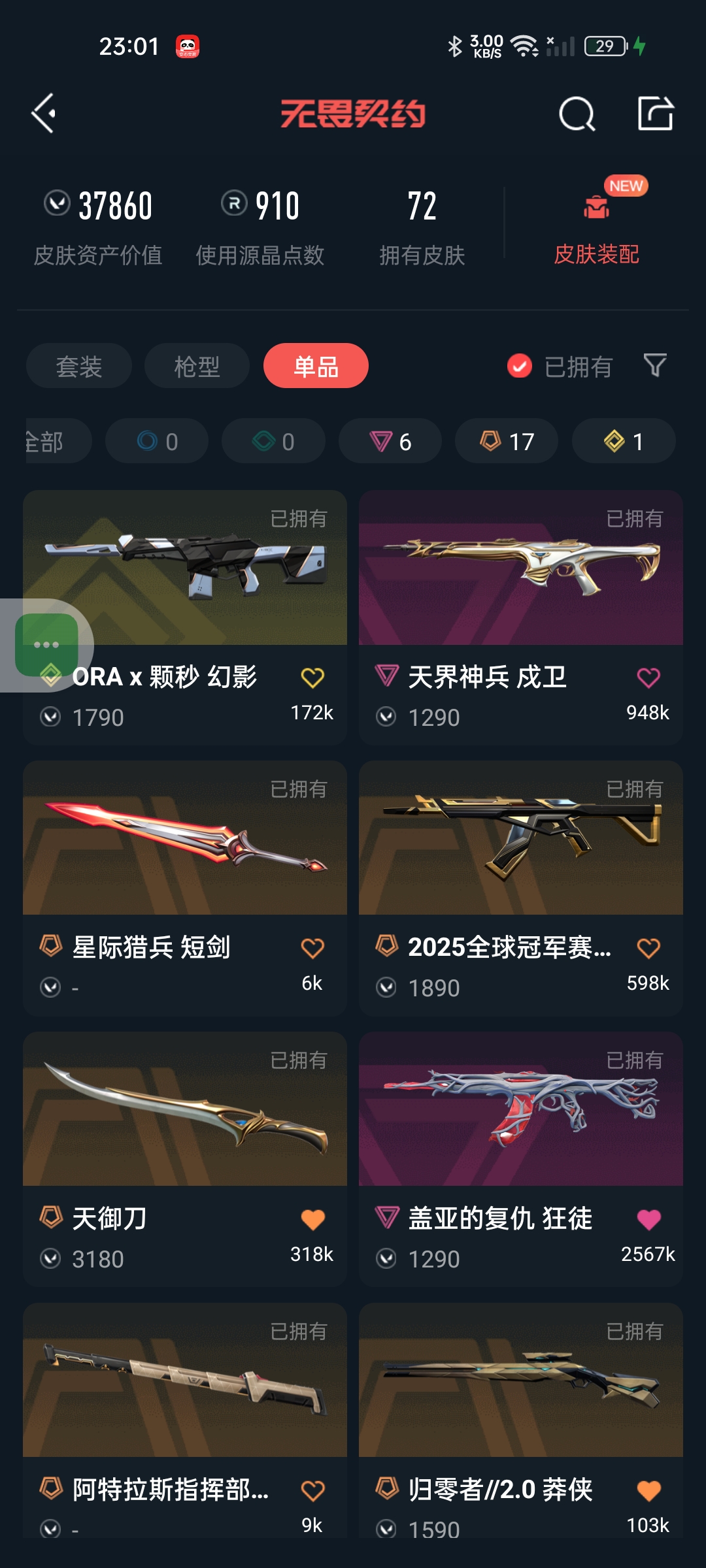The image size is (706, 1568).
Task: Select the 单品 tab
Action: (x=316, y=366)
